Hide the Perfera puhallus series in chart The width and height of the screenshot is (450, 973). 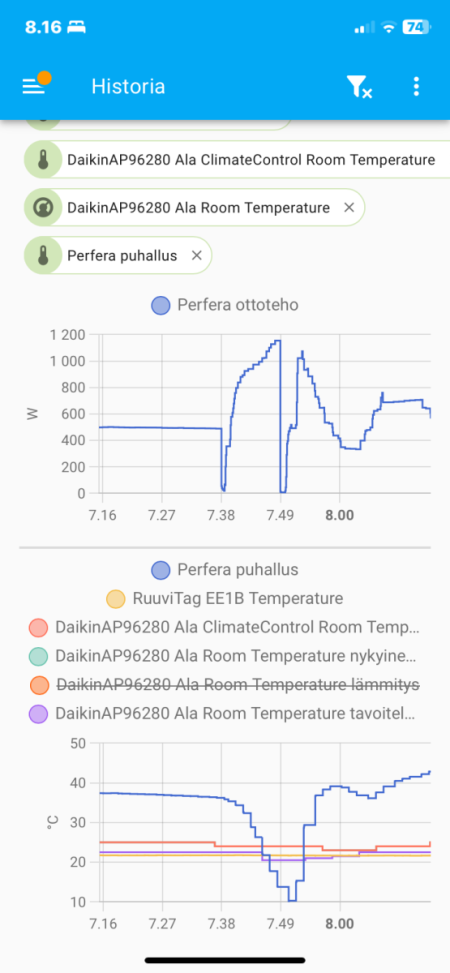(225, 570)
